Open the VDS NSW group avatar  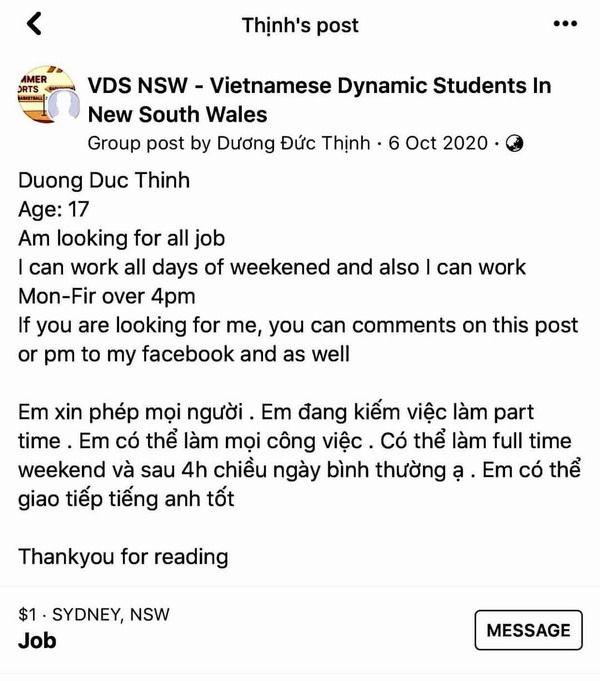[45, 100]
